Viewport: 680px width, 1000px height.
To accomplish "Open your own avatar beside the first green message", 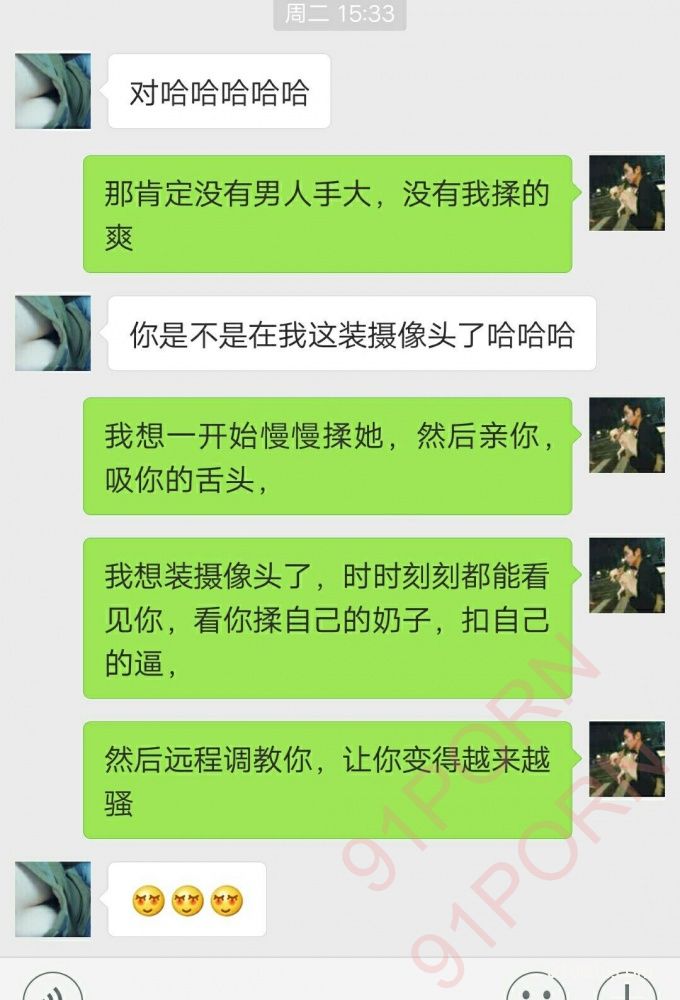I will click(x=627, y=193).
